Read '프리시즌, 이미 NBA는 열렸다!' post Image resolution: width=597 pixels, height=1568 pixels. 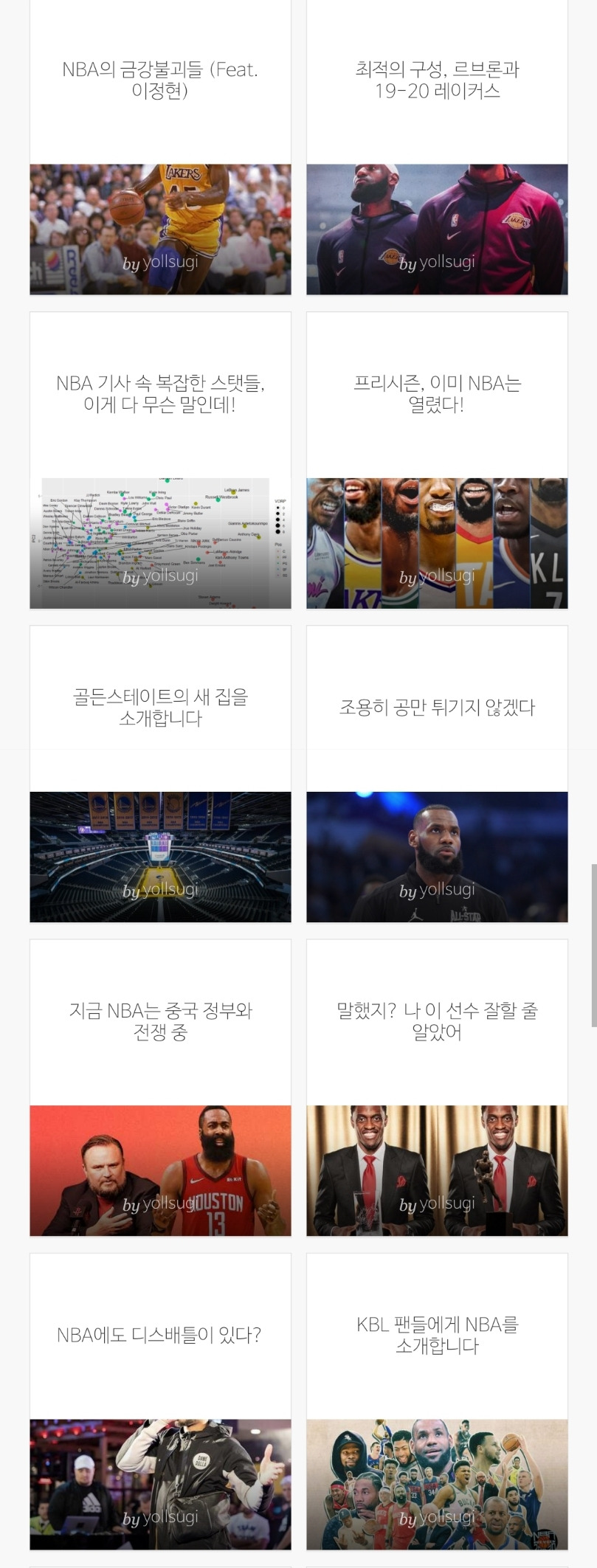coord(437,394)
